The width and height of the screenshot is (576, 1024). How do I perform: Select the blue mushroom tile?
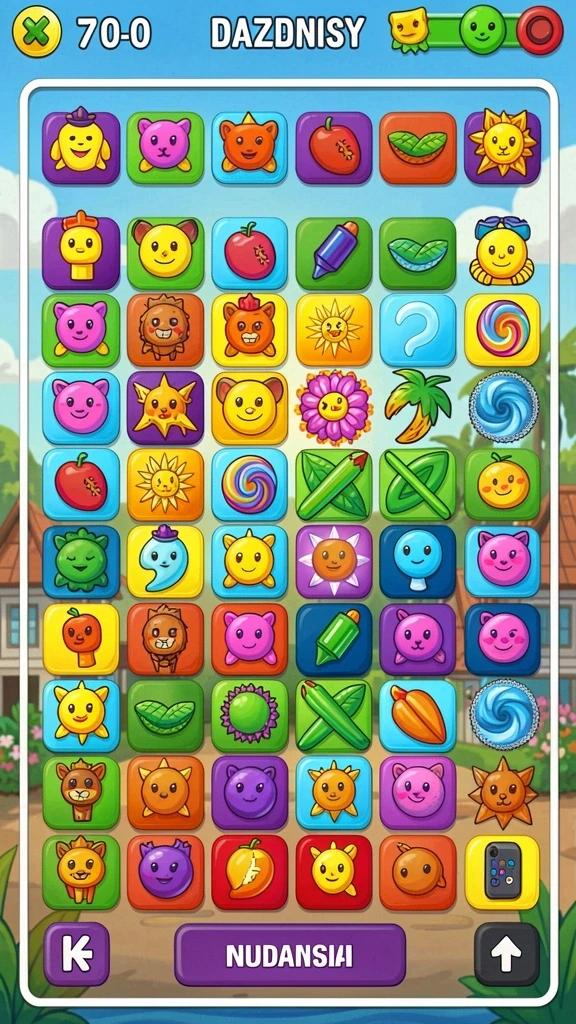[418, 562]
